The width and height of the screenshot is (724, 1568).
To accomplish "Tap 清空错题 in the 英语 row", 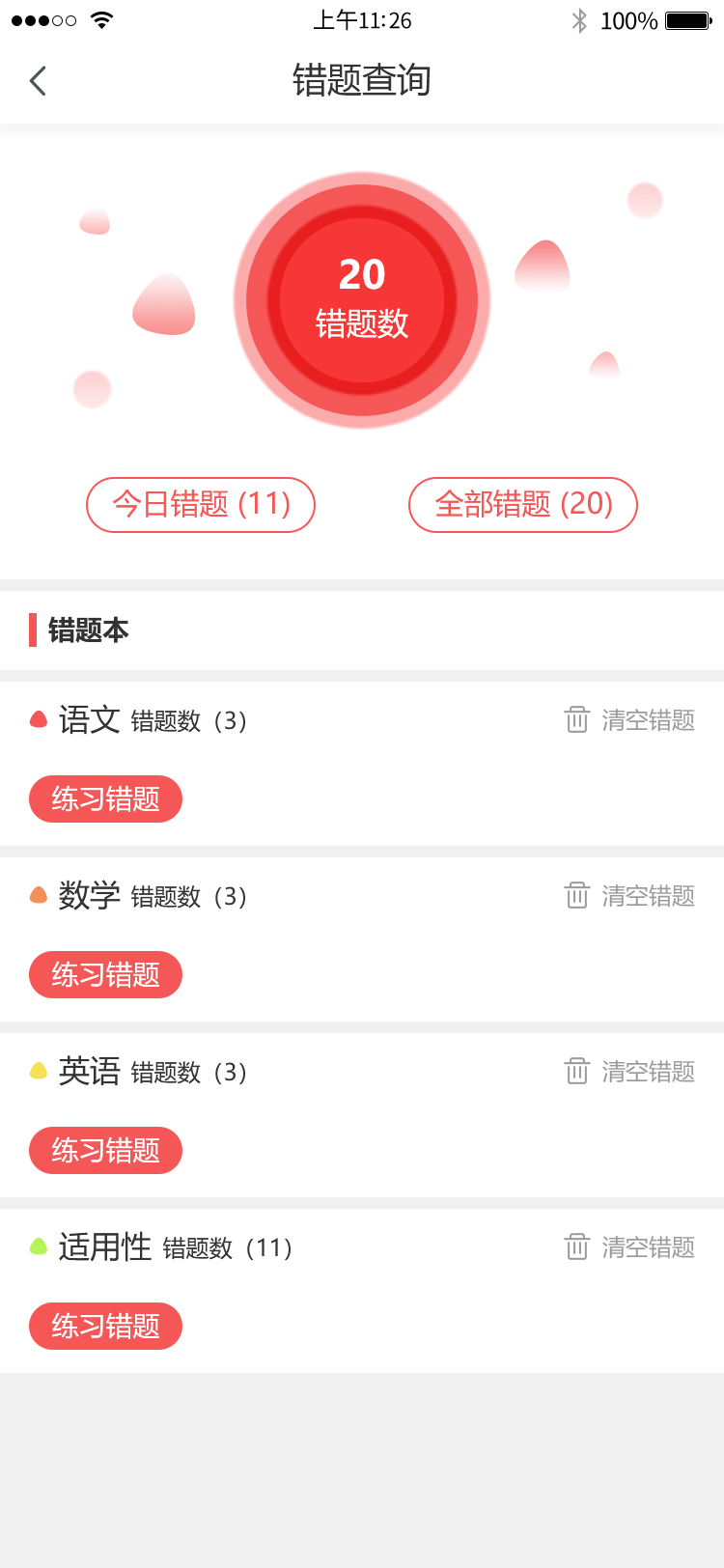I will tap(630, 1072).
